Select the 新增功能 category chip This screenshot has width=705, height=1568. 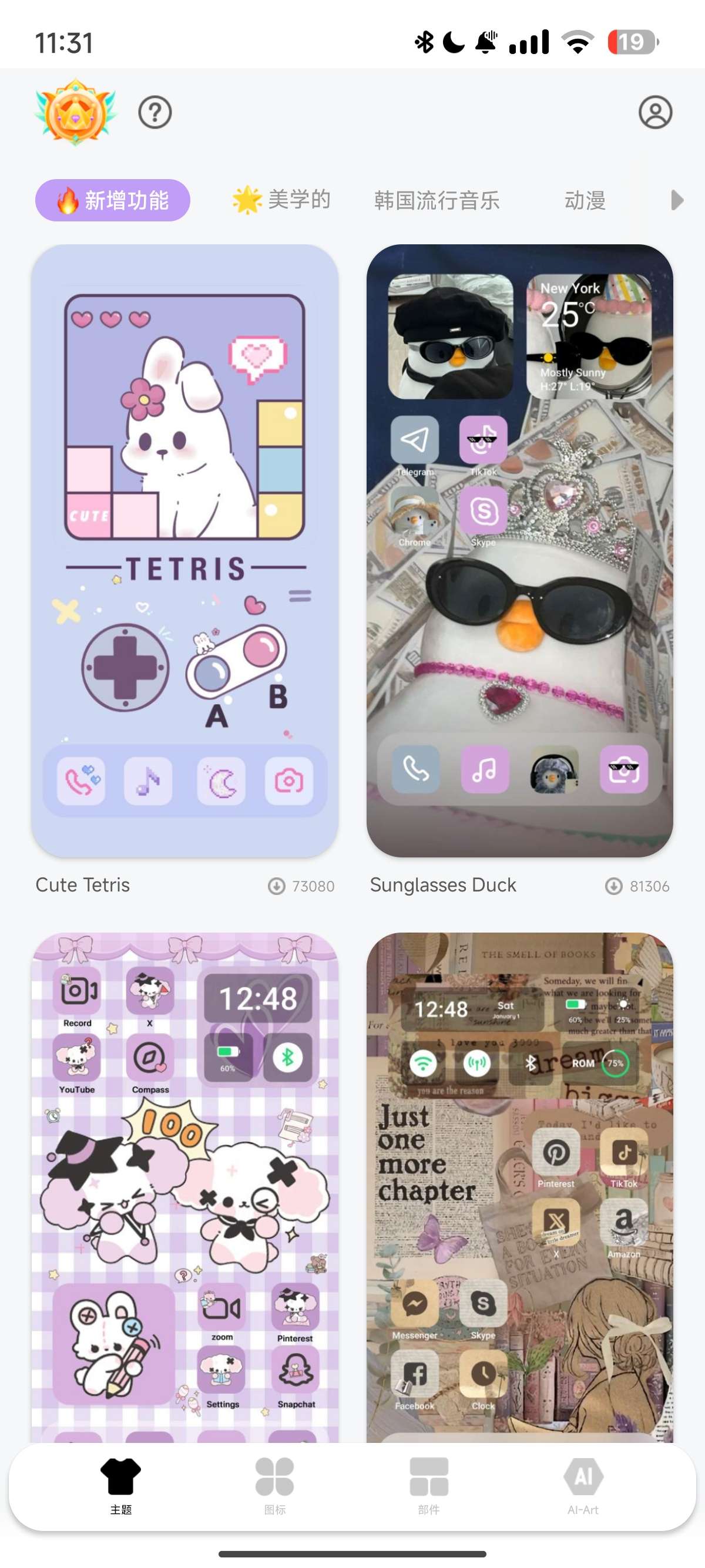tap(113, 200)
